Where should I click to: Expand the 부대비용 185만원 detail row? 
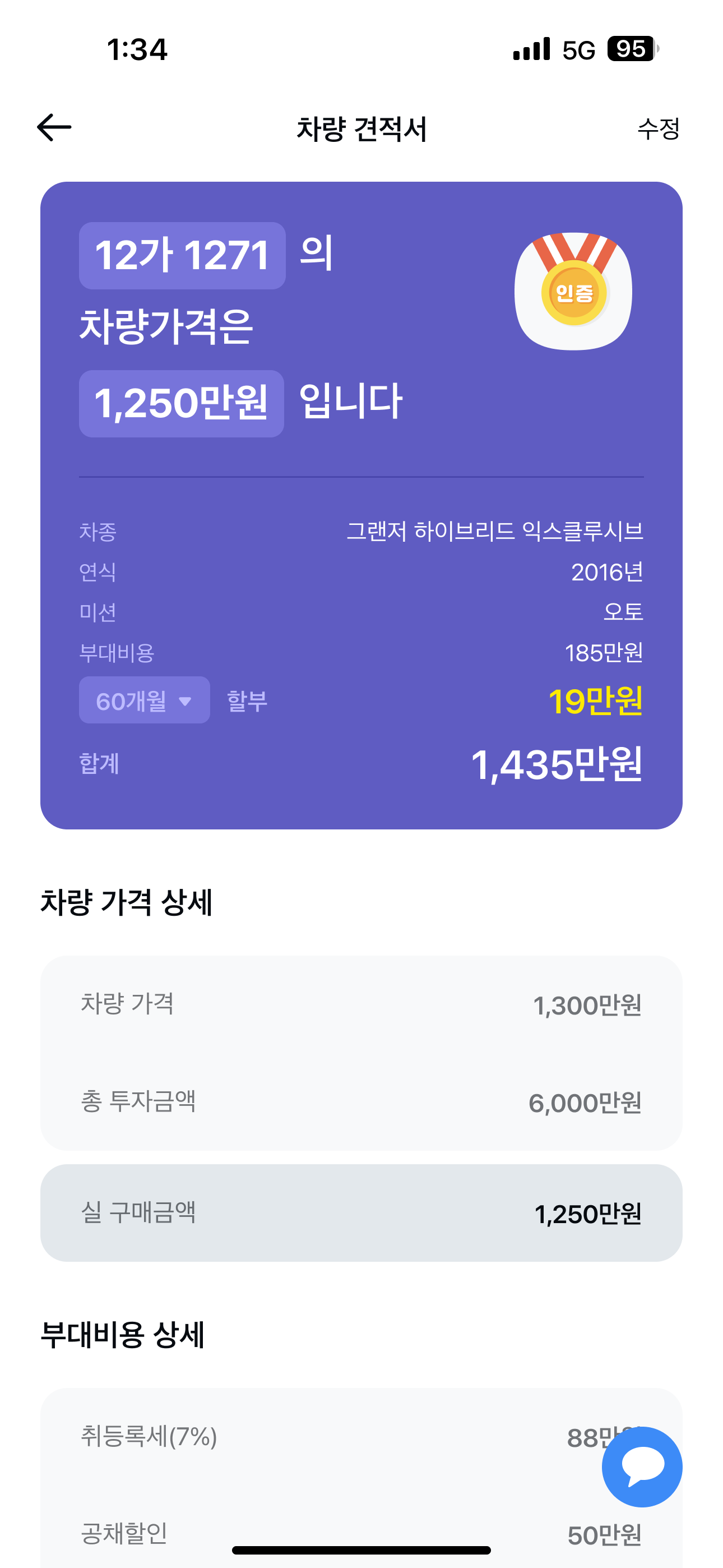point(361,653)
